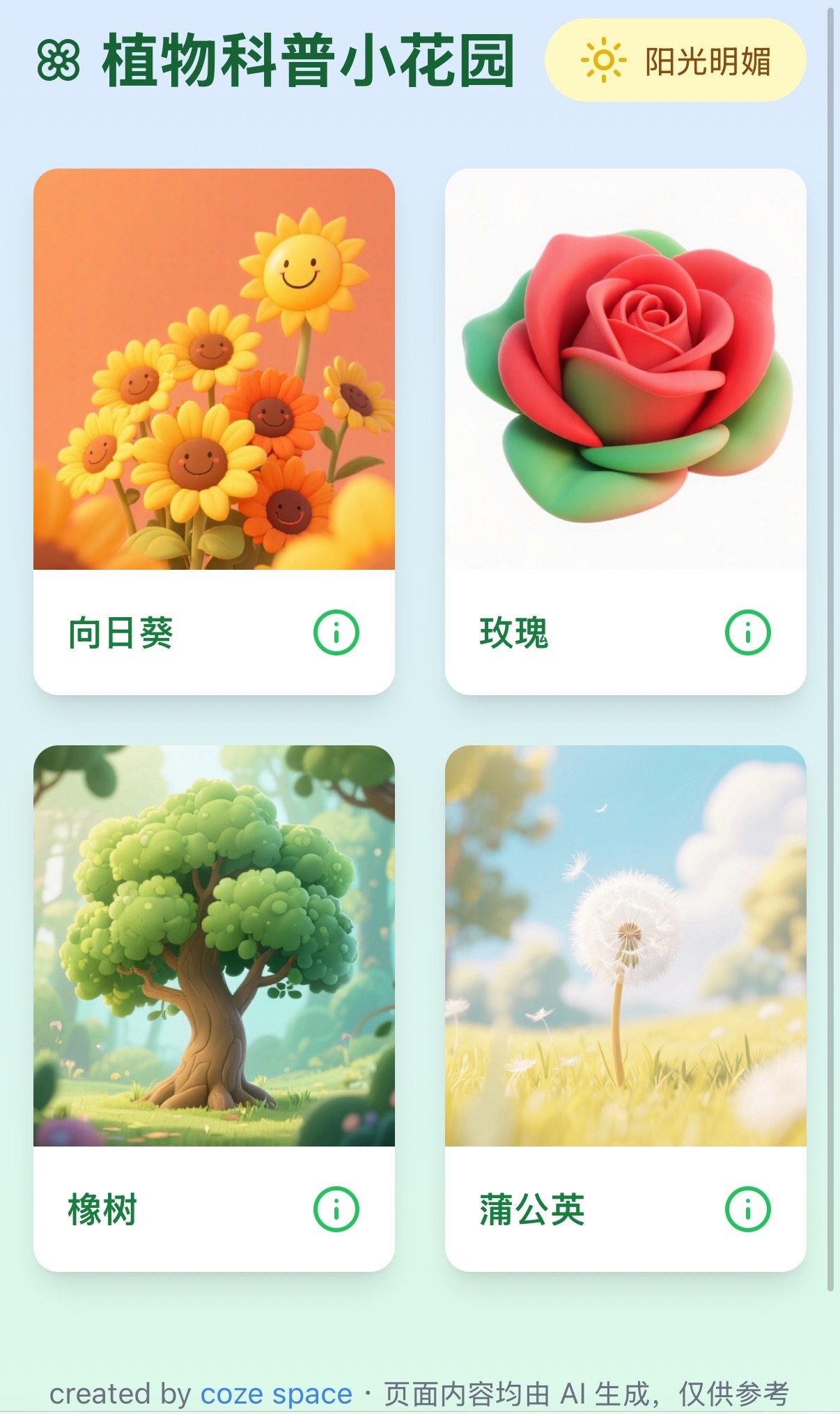Open the oak tree picture card

point(214,946)
